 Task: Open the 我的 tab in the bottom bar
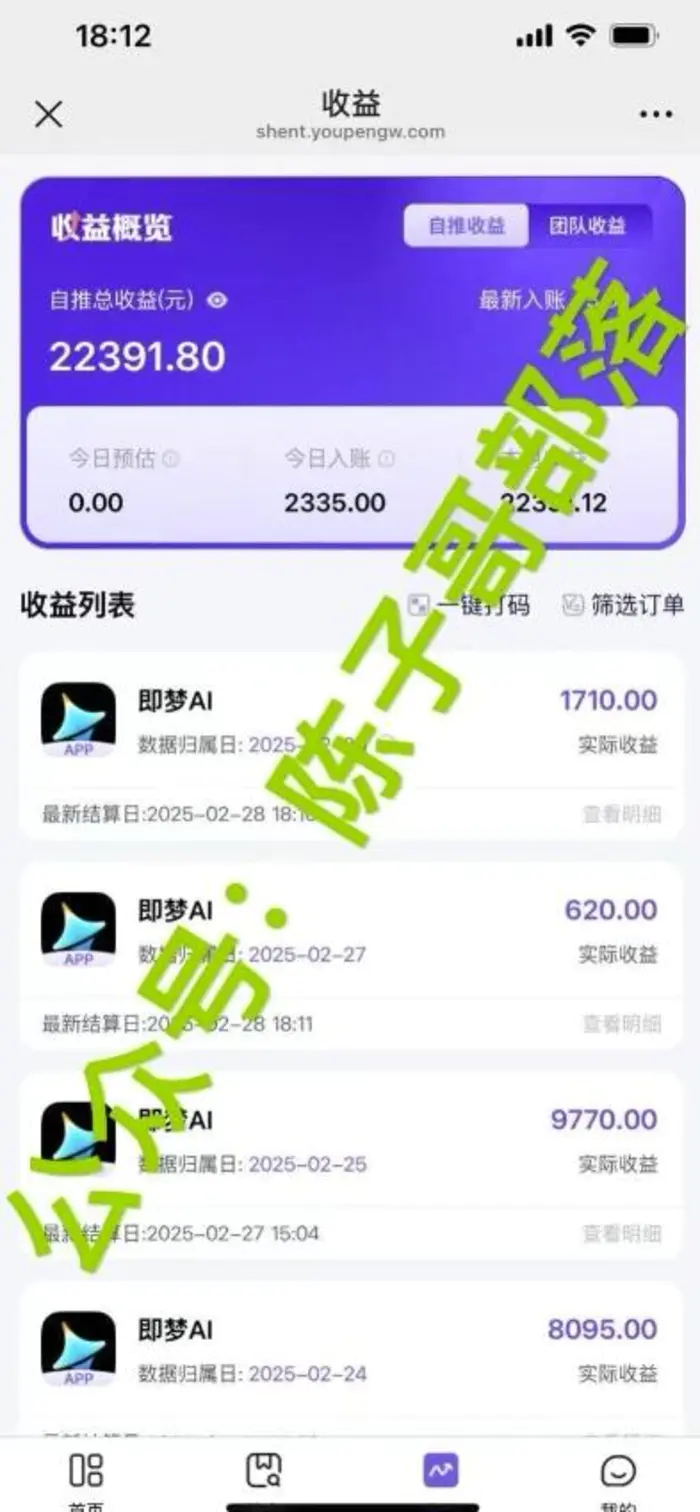point(618,1474)
